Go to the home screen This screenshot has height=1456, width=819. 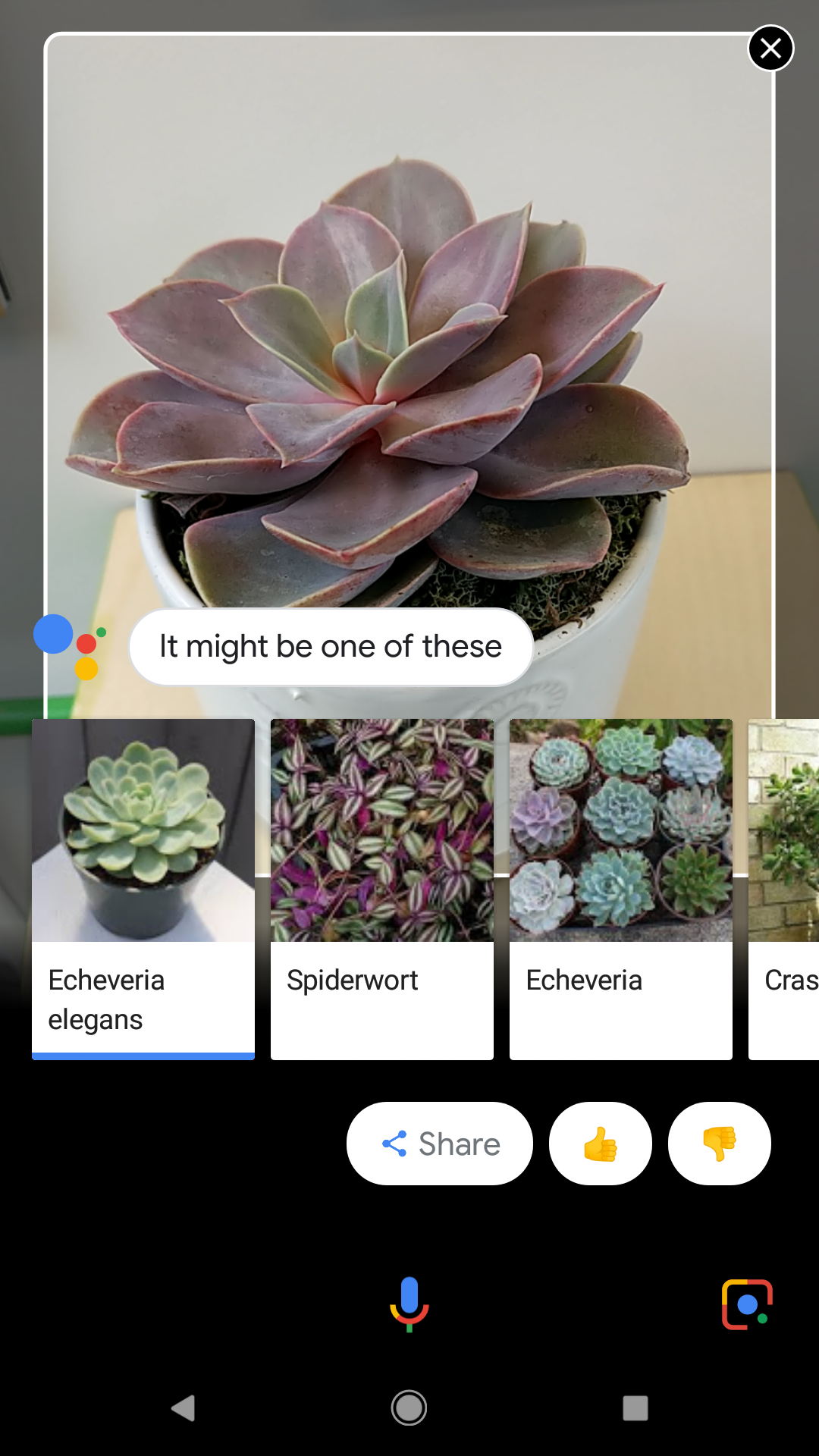click(409, 1408)
